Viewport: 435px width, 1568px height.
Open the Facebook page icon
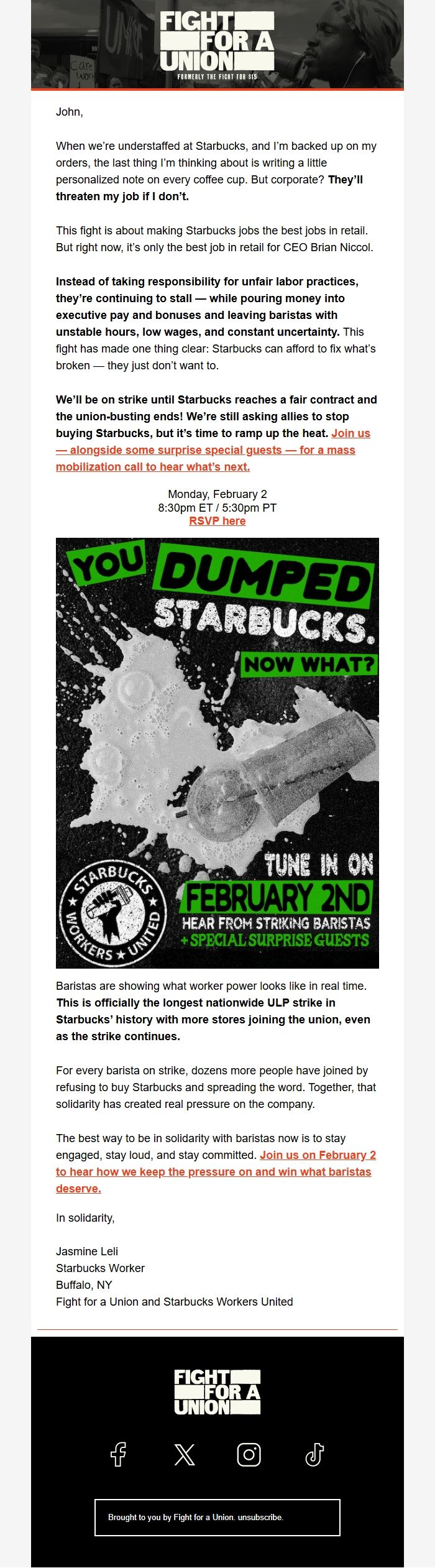[118, 1454]
